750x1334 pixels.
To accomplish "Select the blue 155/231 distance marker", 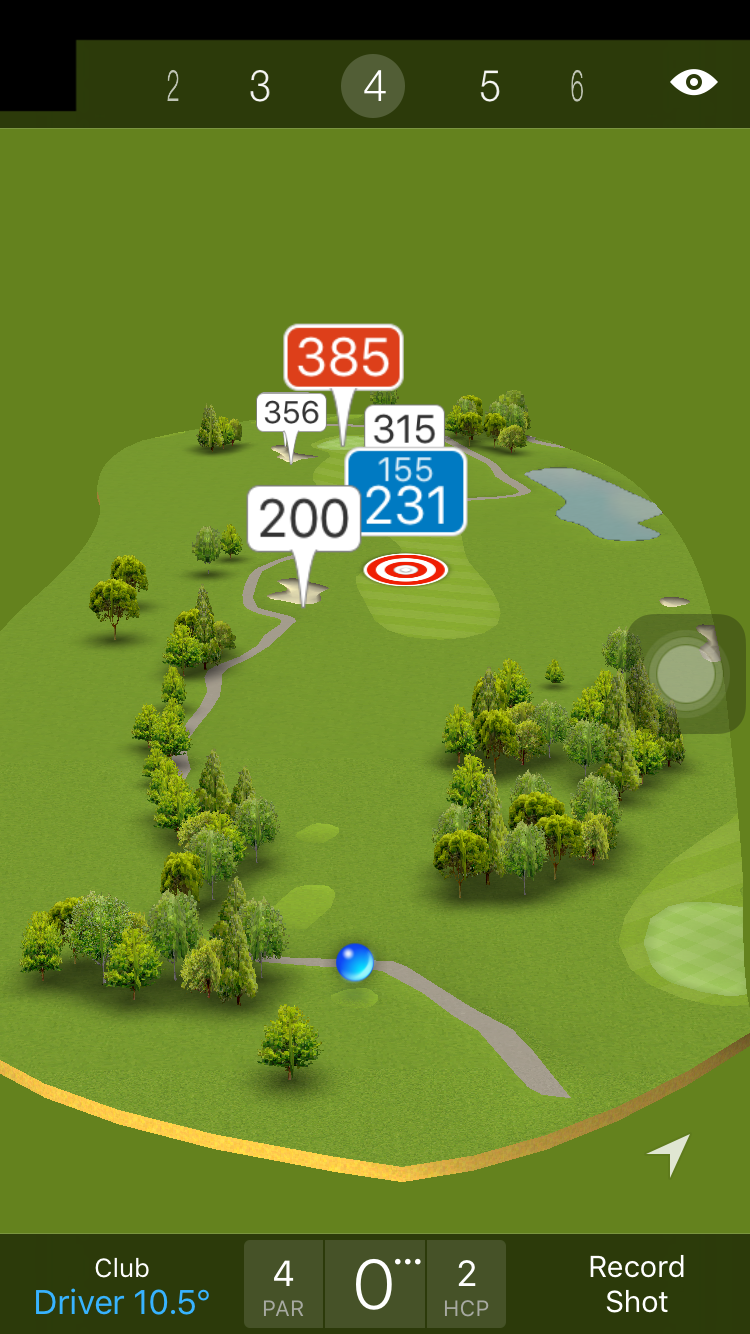I will [406, 492].
